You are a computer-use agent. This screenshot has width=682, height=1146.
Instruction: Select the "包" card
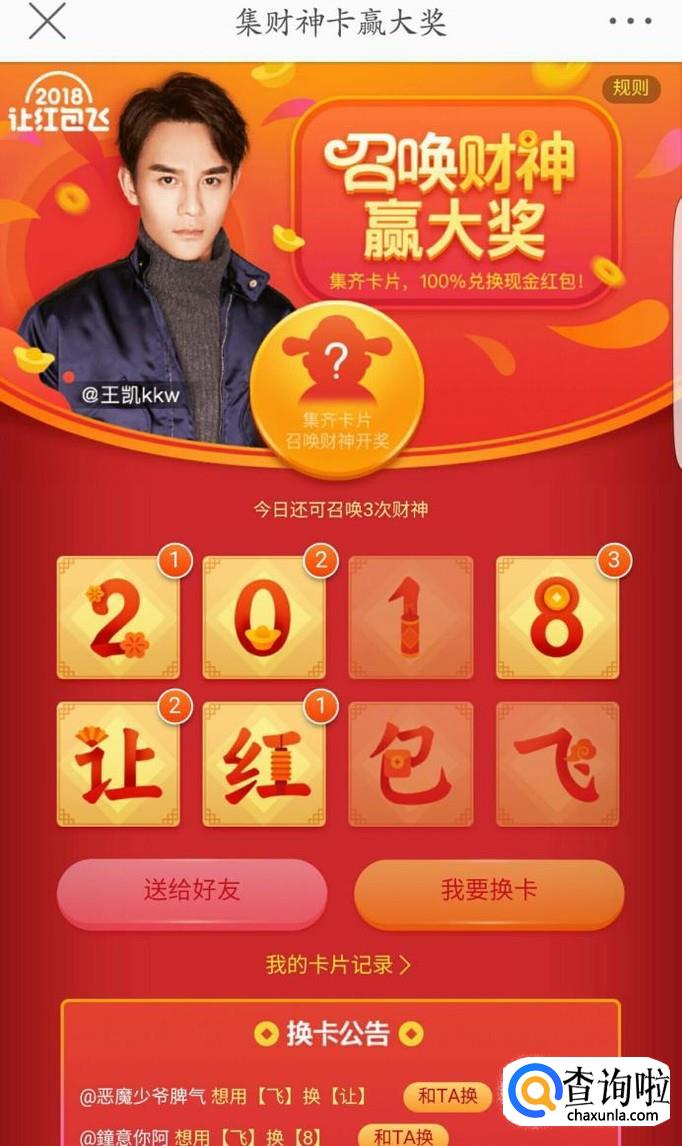tap(410, 763)
